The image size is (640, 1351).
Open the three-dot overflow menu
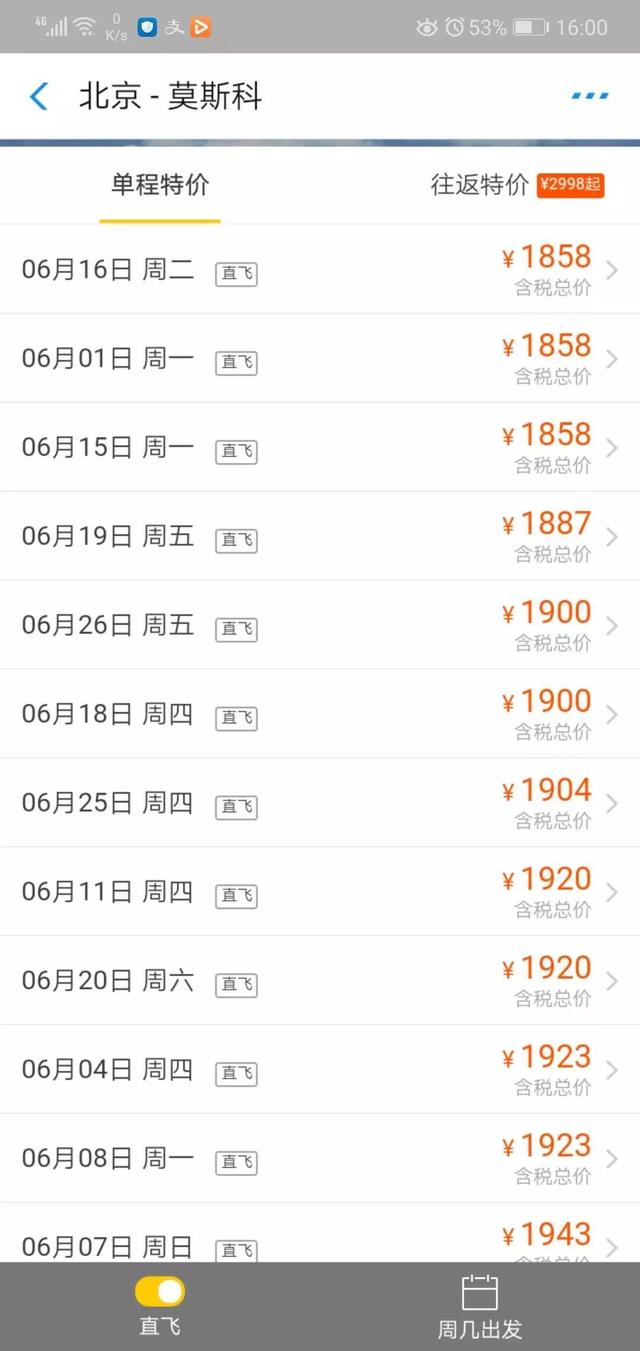pyautogui.click(x=589, y=96)
